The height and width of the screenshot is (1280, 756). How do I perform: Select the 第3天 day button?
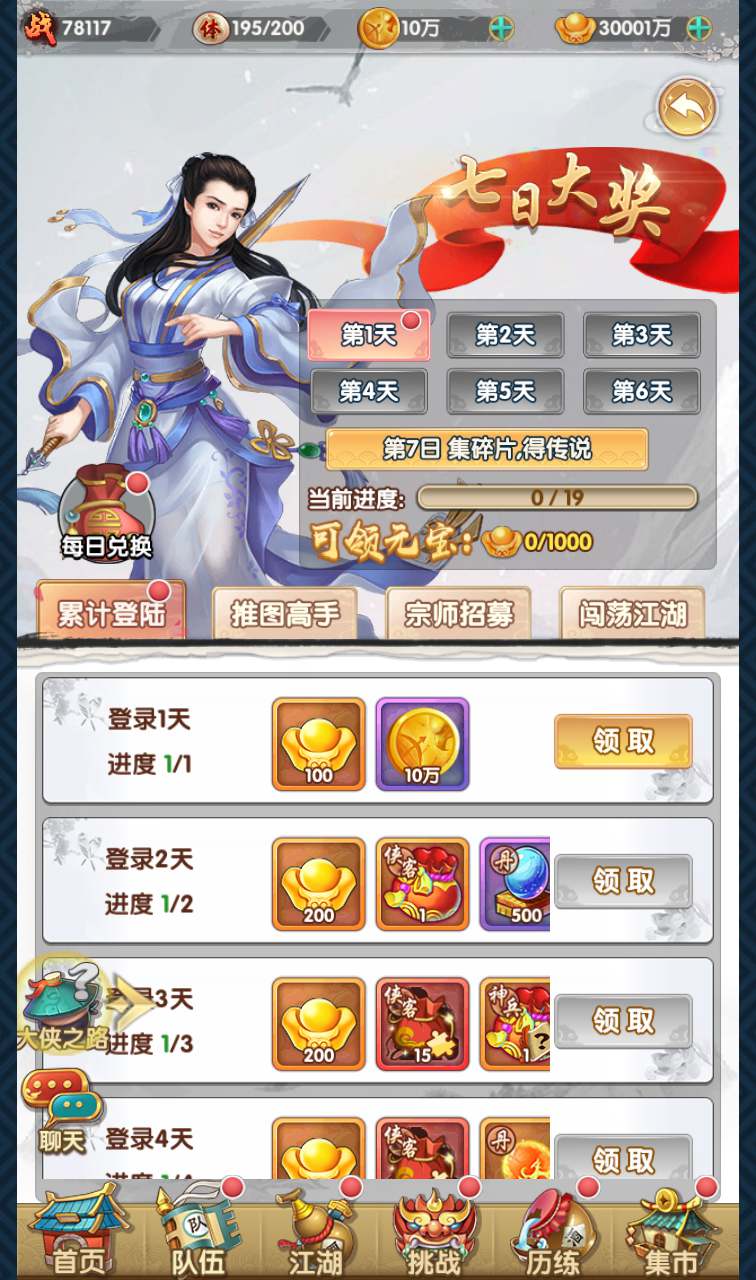(641, 336)
